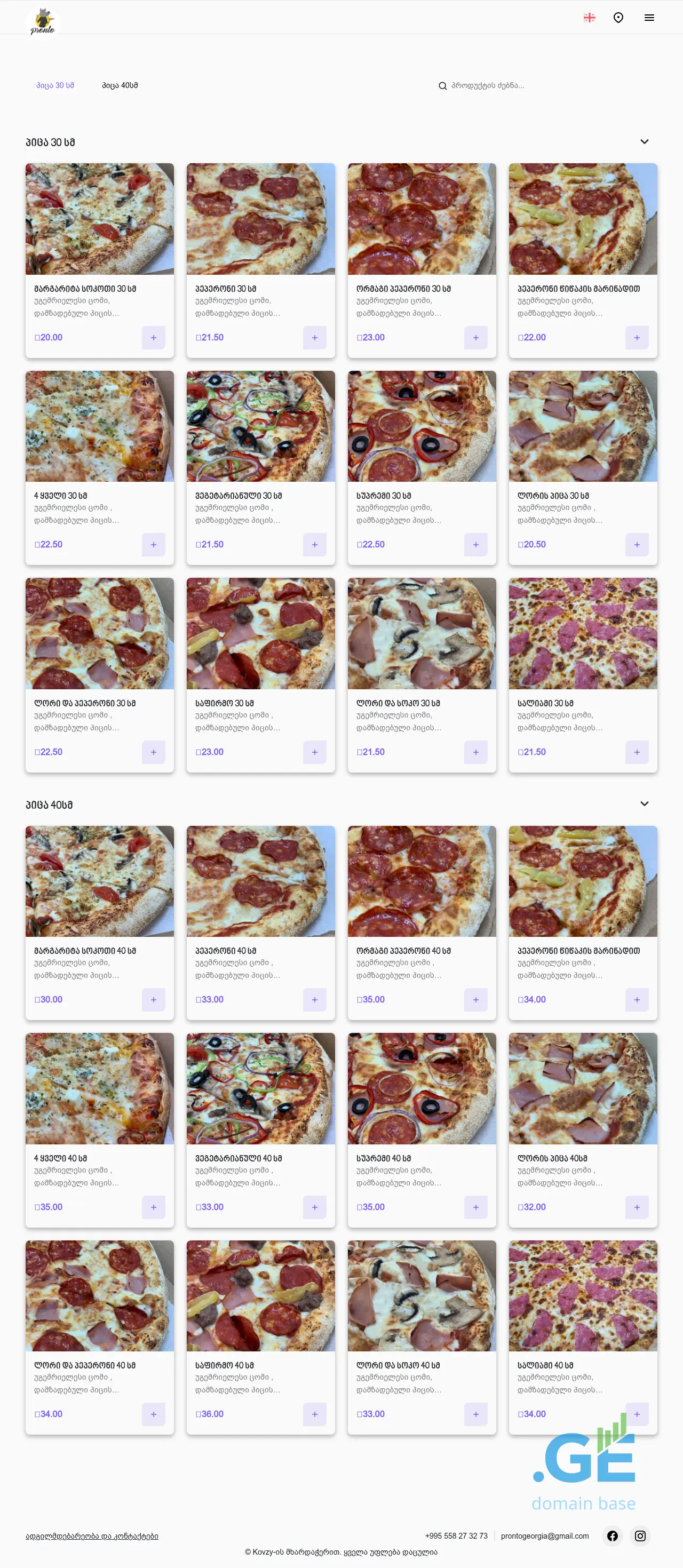683x1568 pixels.
Task: Add სუპრემი 30 სმ to cart
Action: click(475, 545)
